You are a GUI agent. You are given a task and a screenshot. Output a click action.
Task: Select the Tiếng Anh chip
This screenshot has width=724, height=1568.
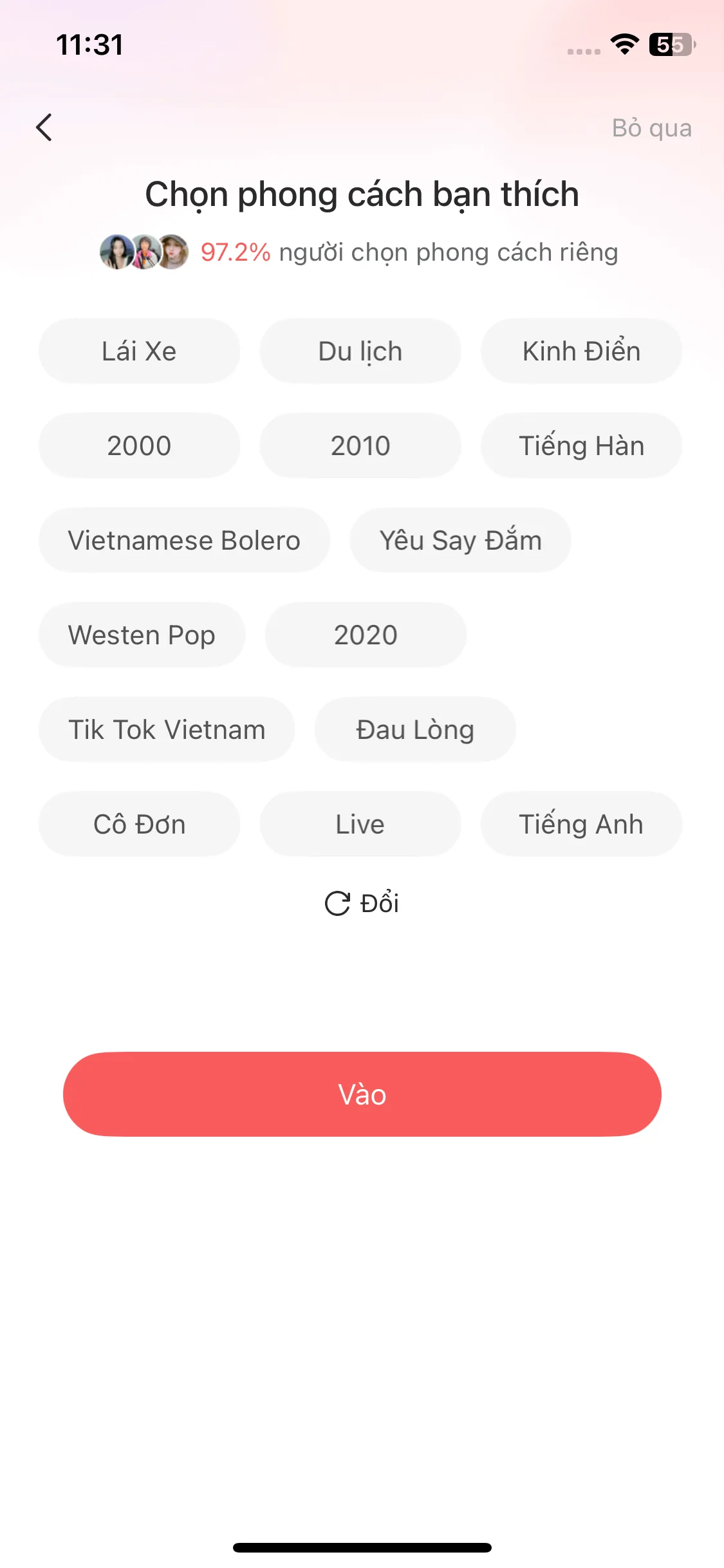point(581,824)
